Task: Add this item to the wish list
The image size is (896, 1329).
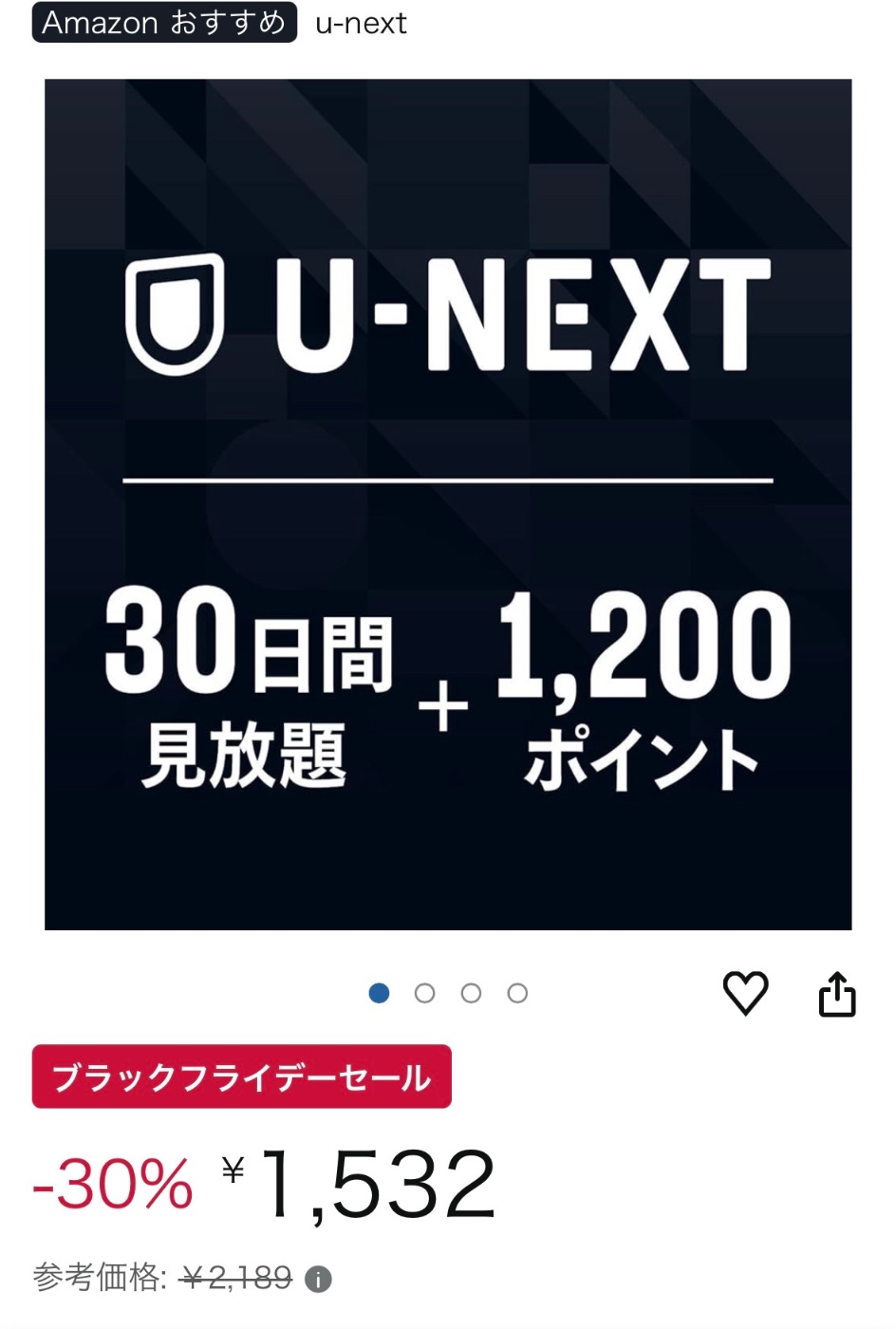Action: 745,993
